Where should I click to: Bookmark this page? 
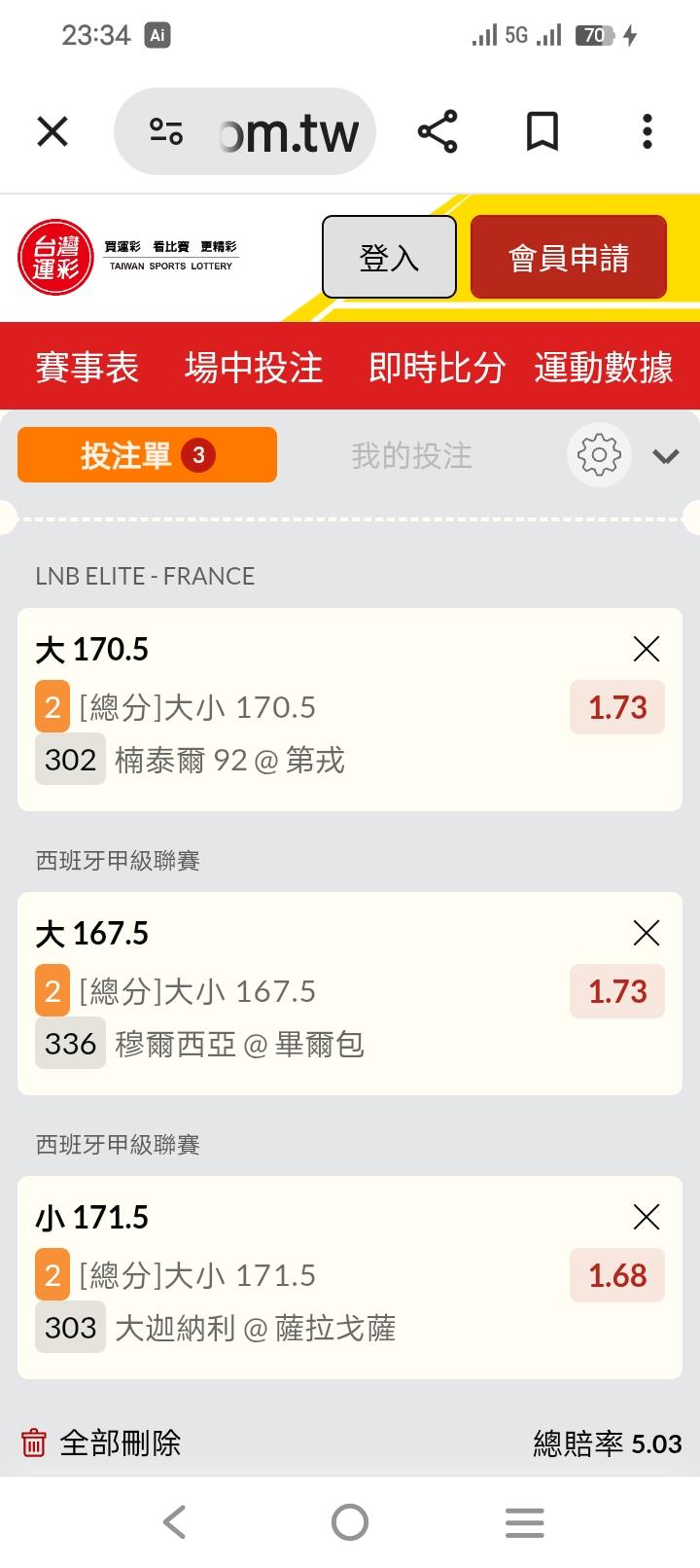[542, 131]
